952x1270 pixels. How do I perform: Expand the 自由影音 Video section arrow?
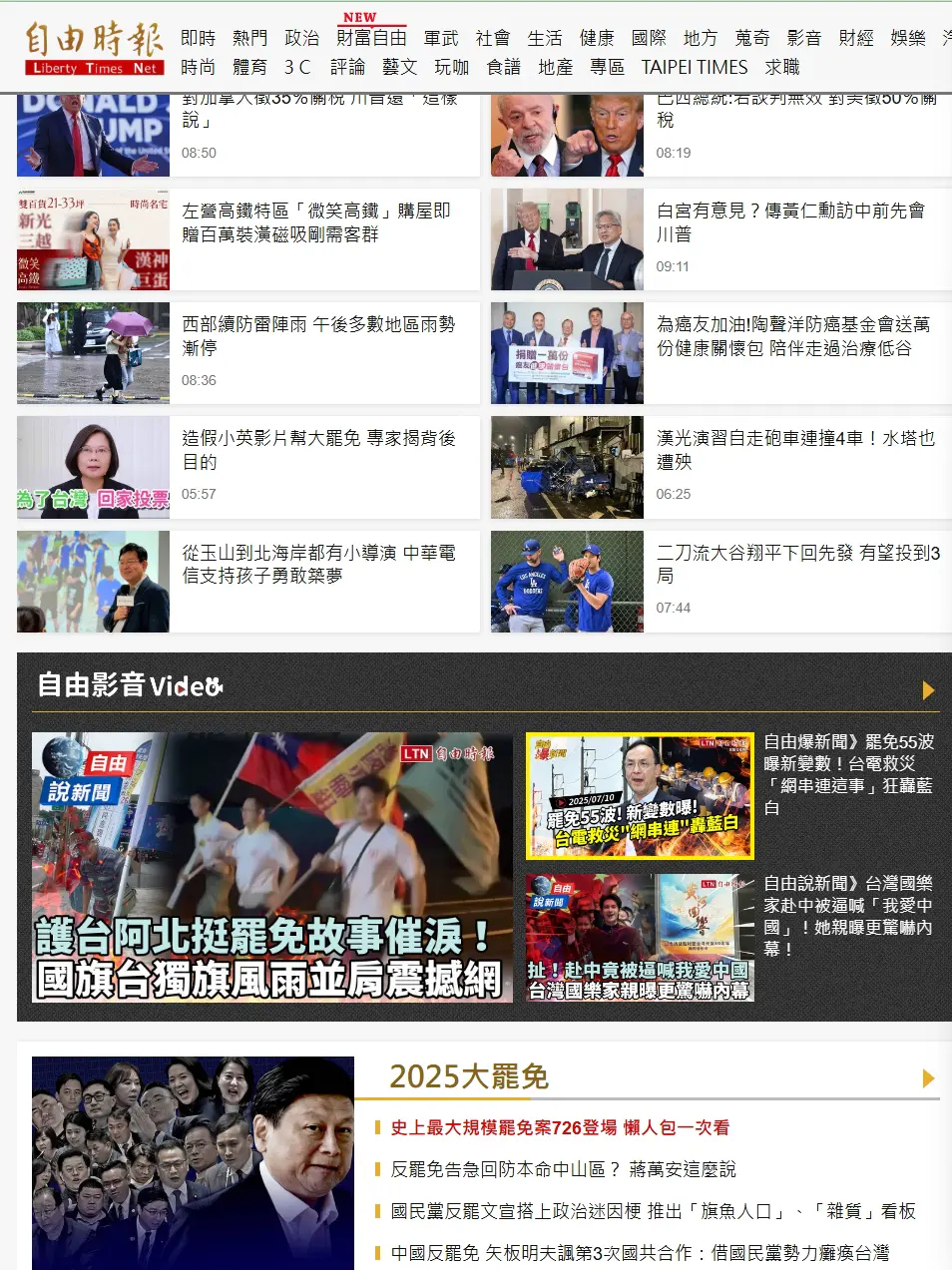coord(928,689)
